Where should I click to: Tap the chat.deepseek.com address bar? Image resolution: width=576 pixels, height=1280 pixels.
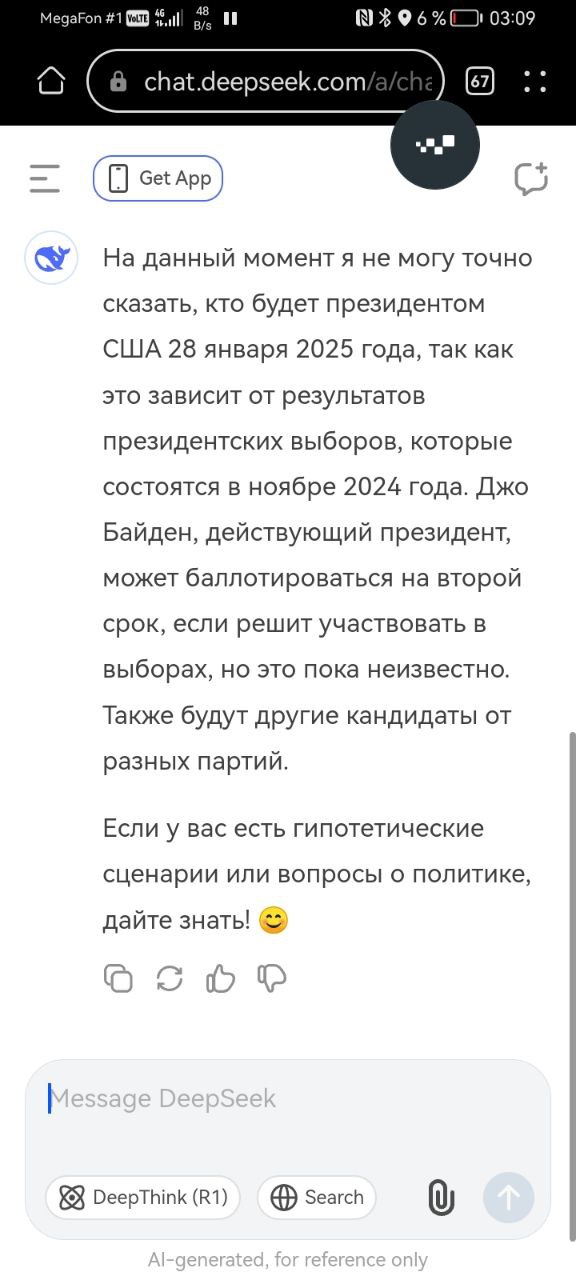point(266,81)
